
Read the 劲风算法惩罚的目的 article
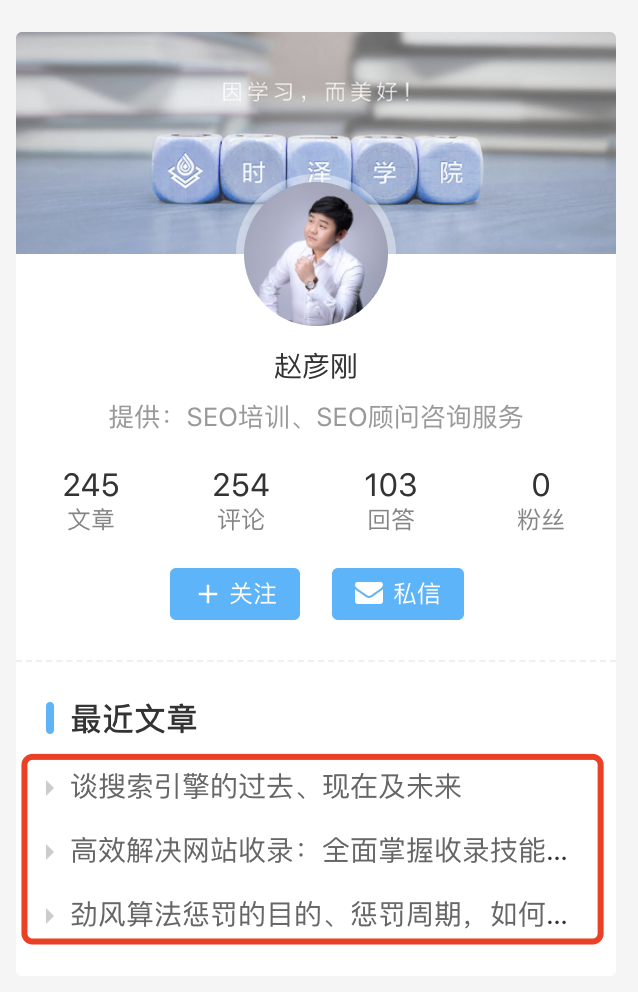coord(318,915)
